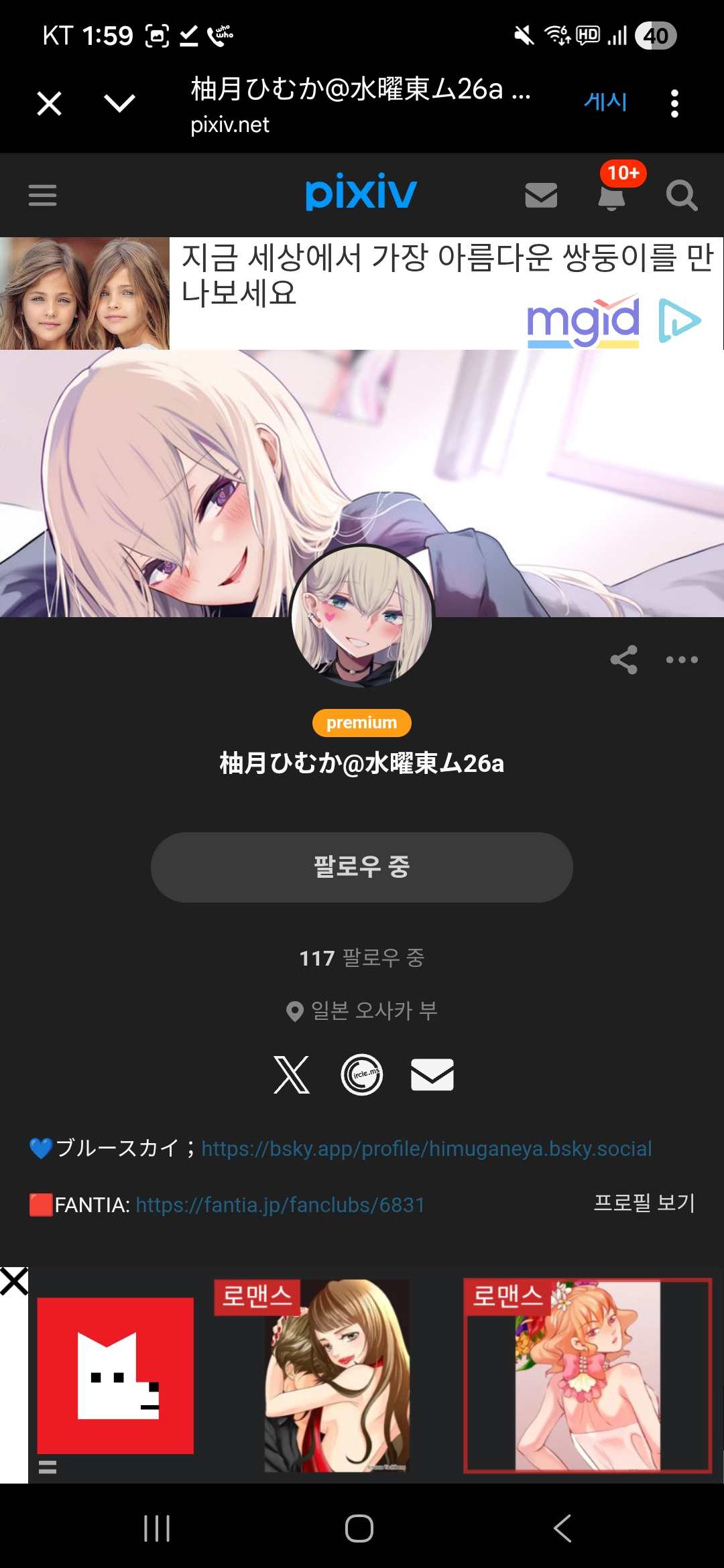Expand the browser page details chevron
The image size is (724, 1568).
coord(120,103)
